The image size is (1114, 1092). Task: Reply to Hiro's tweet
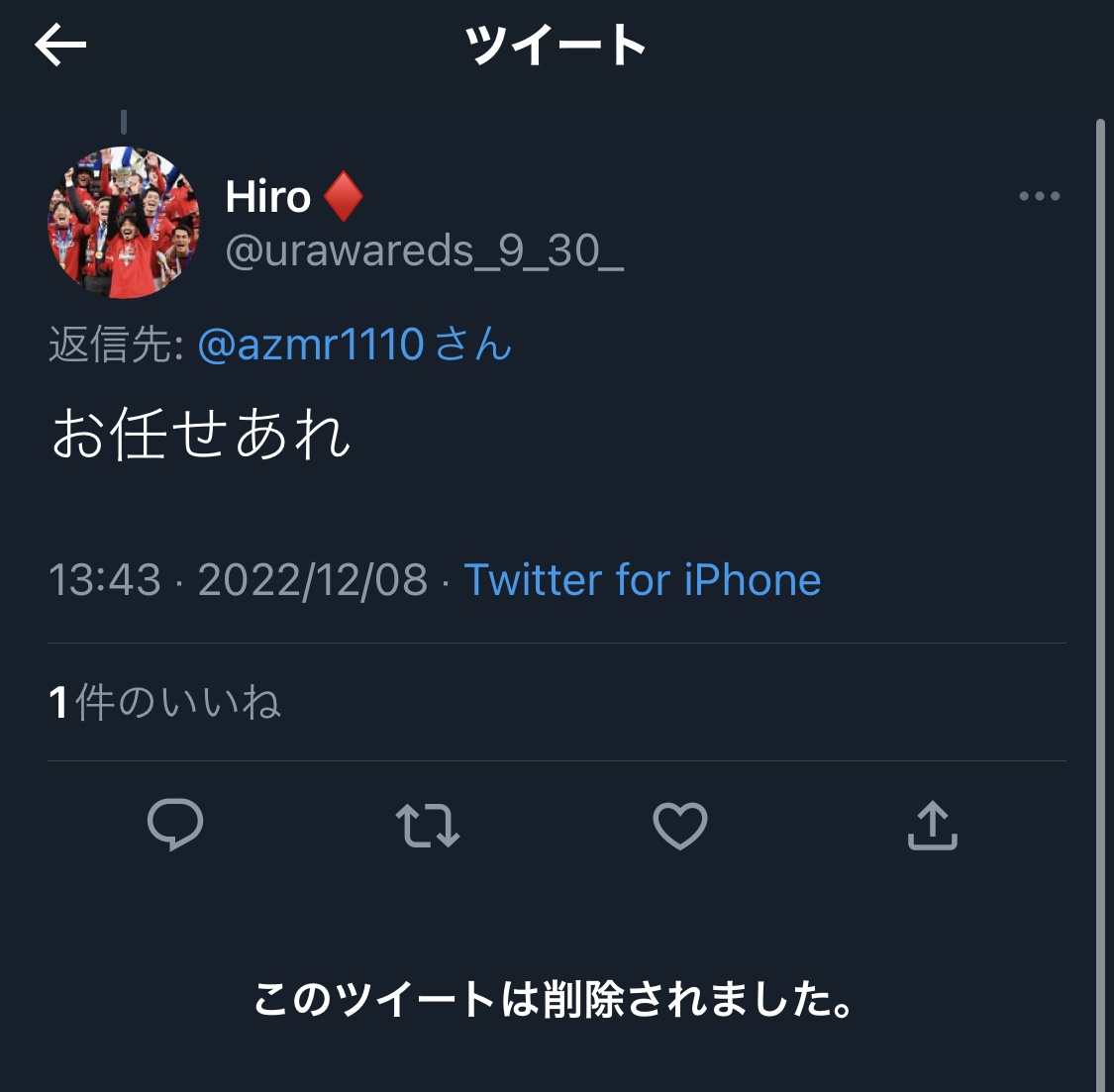click(x=175, y=826)
